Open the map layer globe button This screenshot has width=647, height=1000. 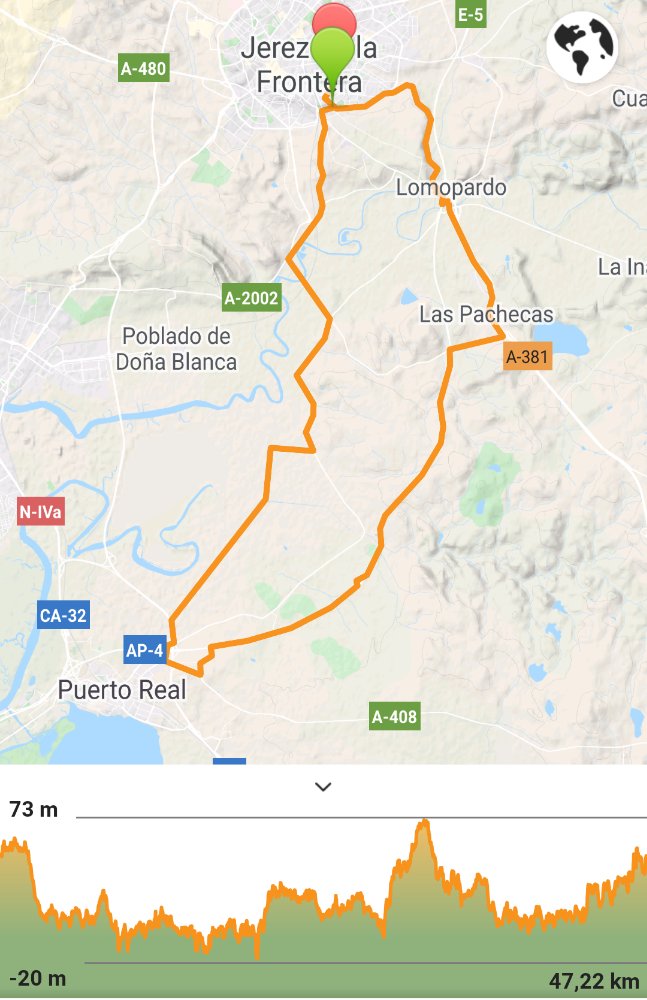582,47
